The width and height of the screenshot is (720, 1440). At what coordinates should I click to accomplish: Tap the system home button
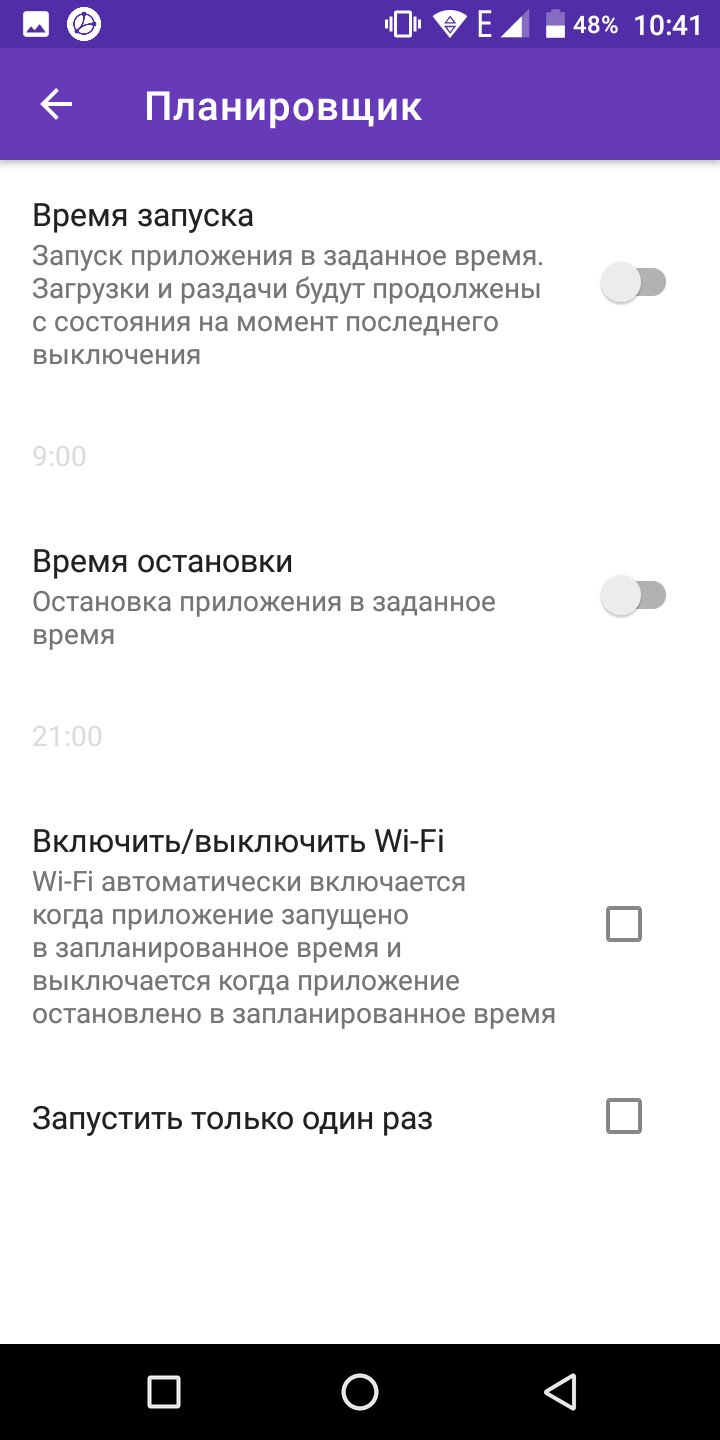(360, 1391)
